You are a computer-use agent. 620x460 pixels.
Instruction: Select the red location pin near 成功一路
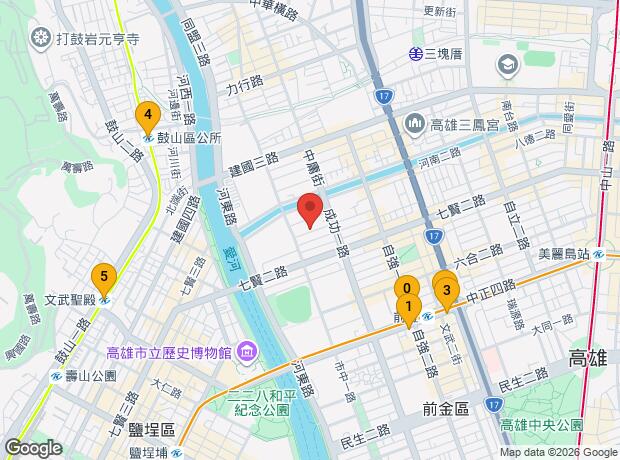click(x=310, y=210)
